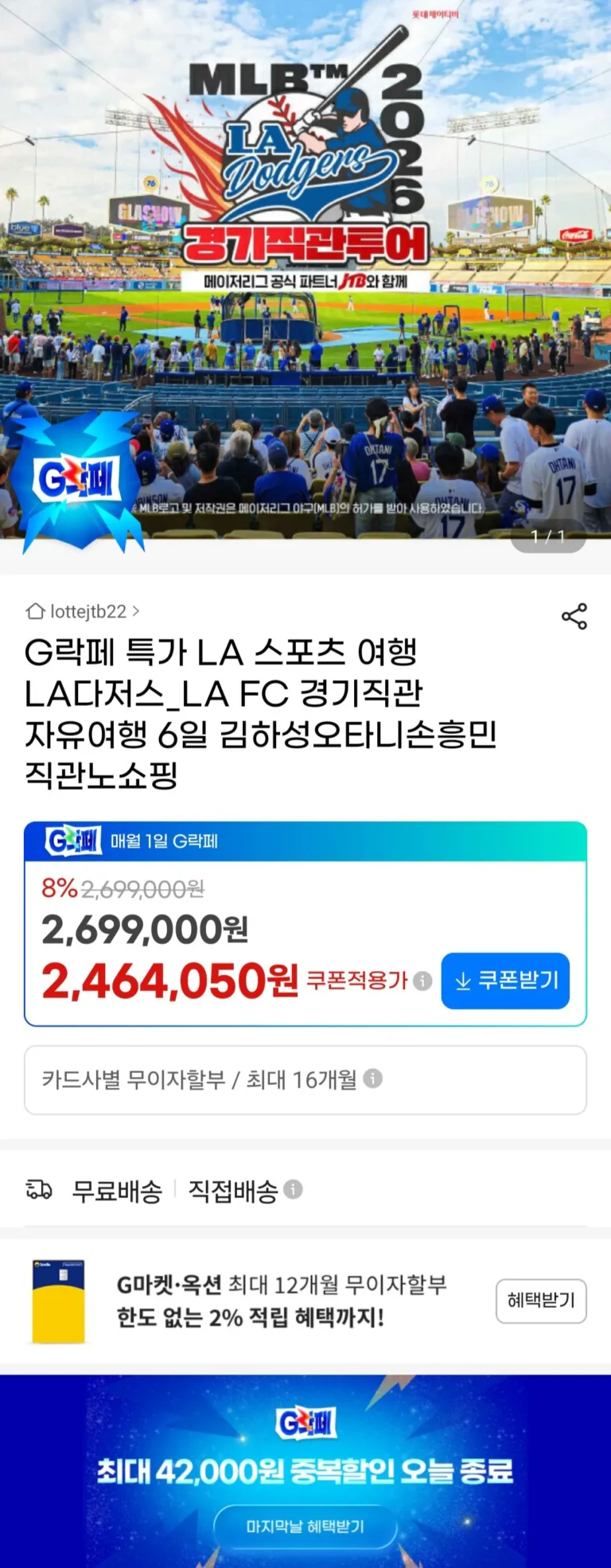View info icon next to 직접배송

coord(294,1189)
